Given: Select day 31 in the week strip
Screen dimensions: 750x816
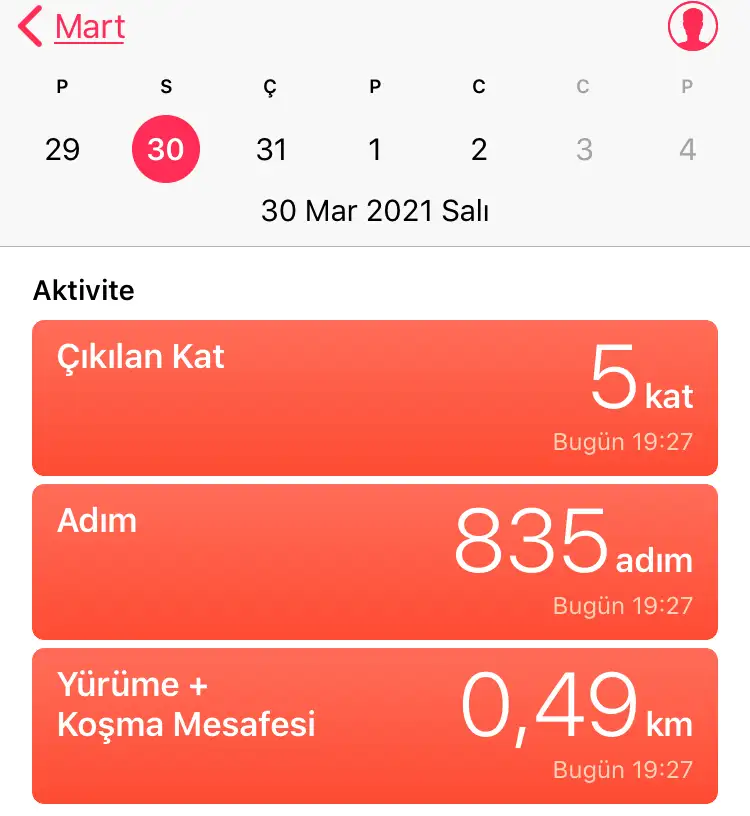Looking at the screenshot, I should 271,150.
